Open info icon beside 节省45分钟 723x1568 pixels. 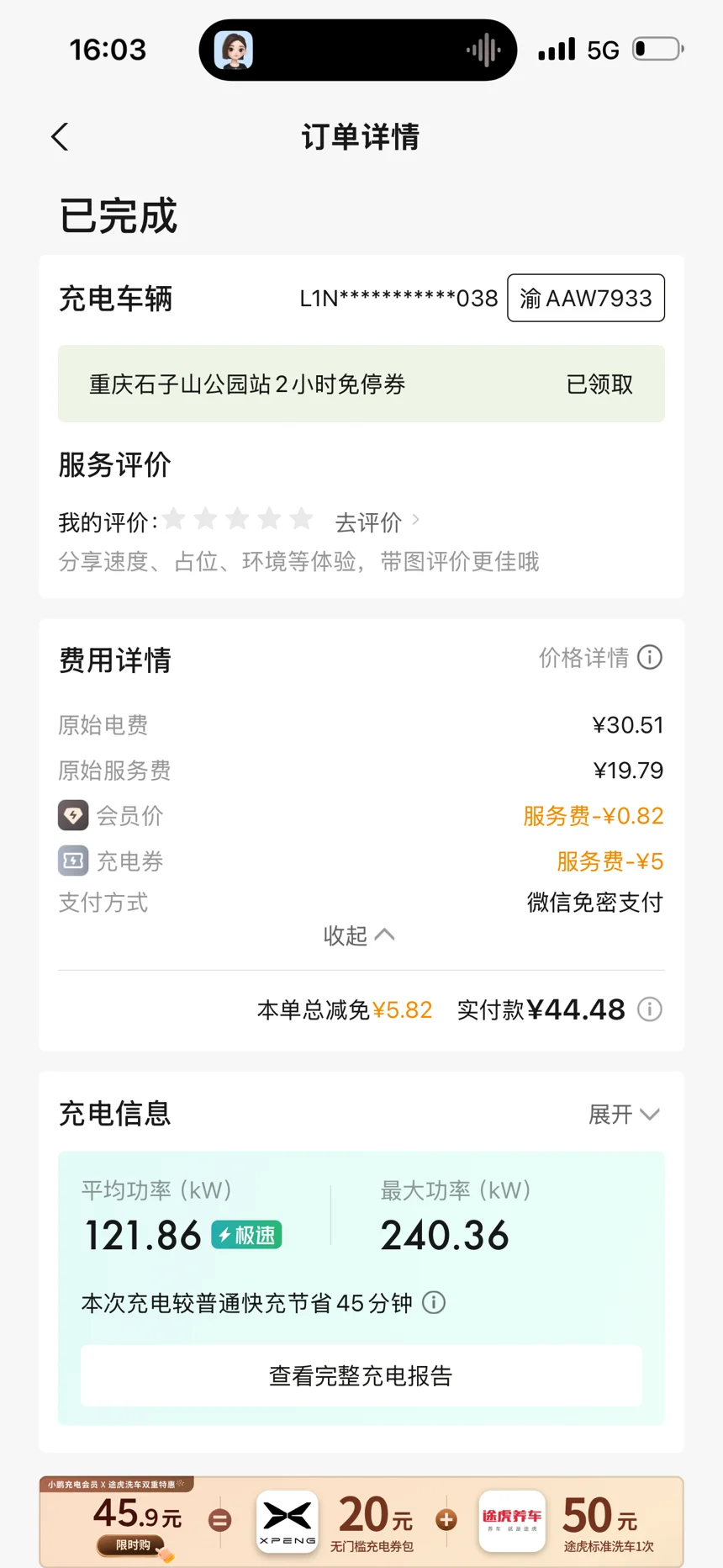pos(434,1303)
